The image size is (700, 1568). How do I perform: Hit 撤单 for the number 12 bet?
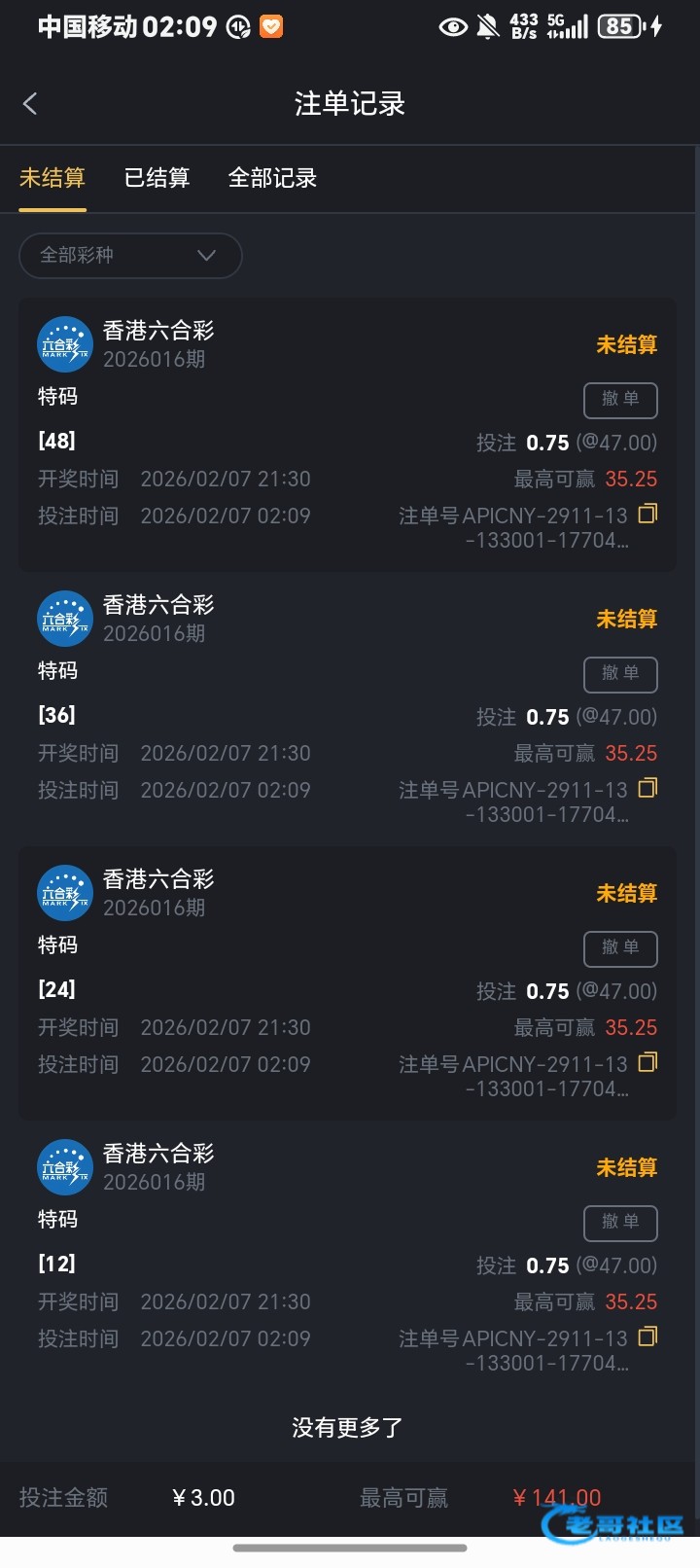(x=620, y=1223)
